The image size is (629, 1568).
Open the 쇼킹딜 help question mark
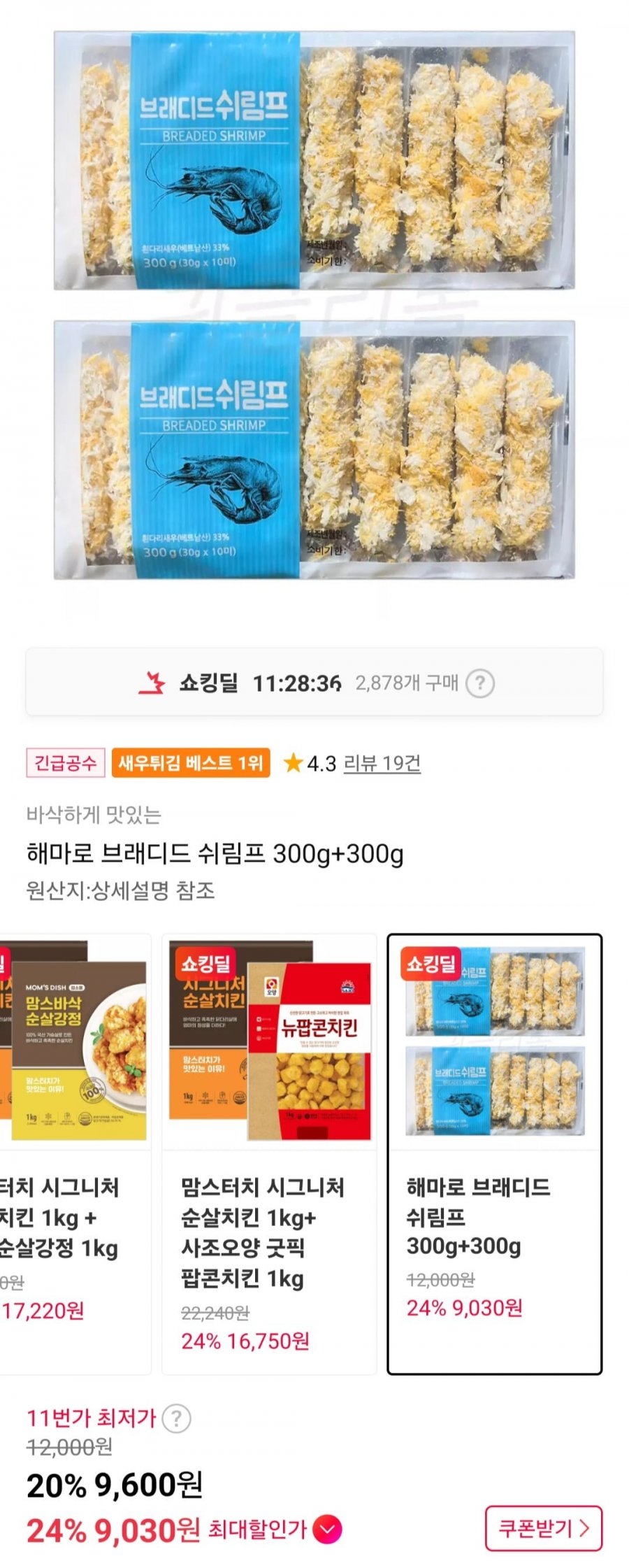coord(480,683)
